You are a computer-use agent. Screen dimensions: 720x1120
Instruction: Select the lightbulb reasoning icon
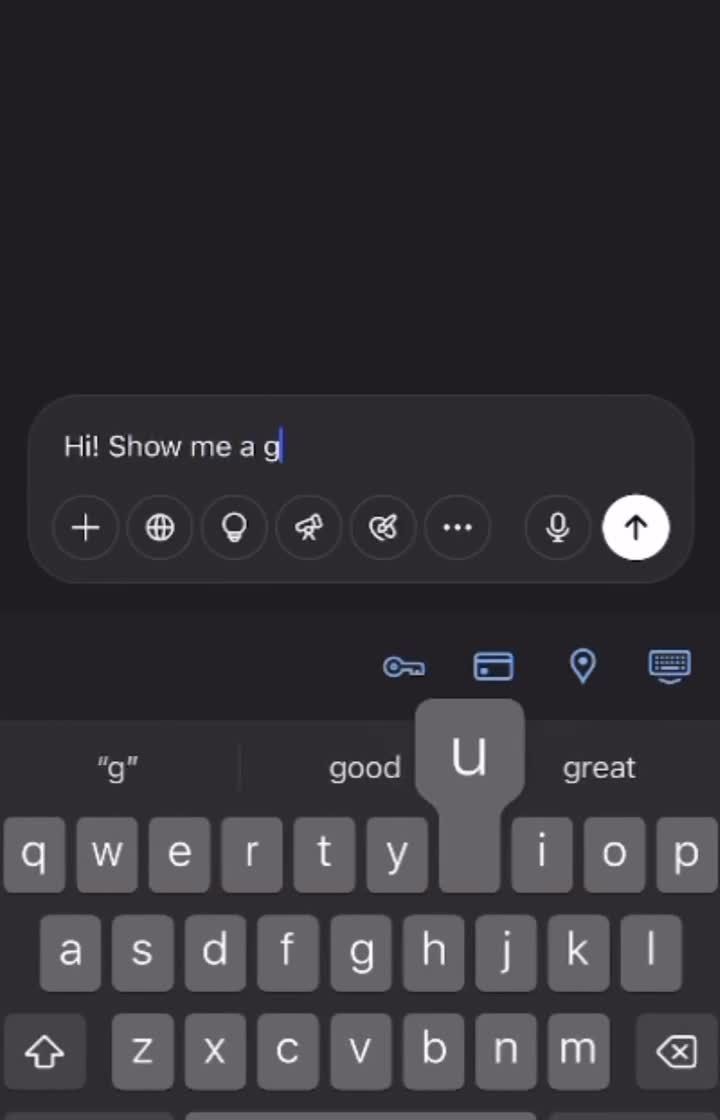234,527
